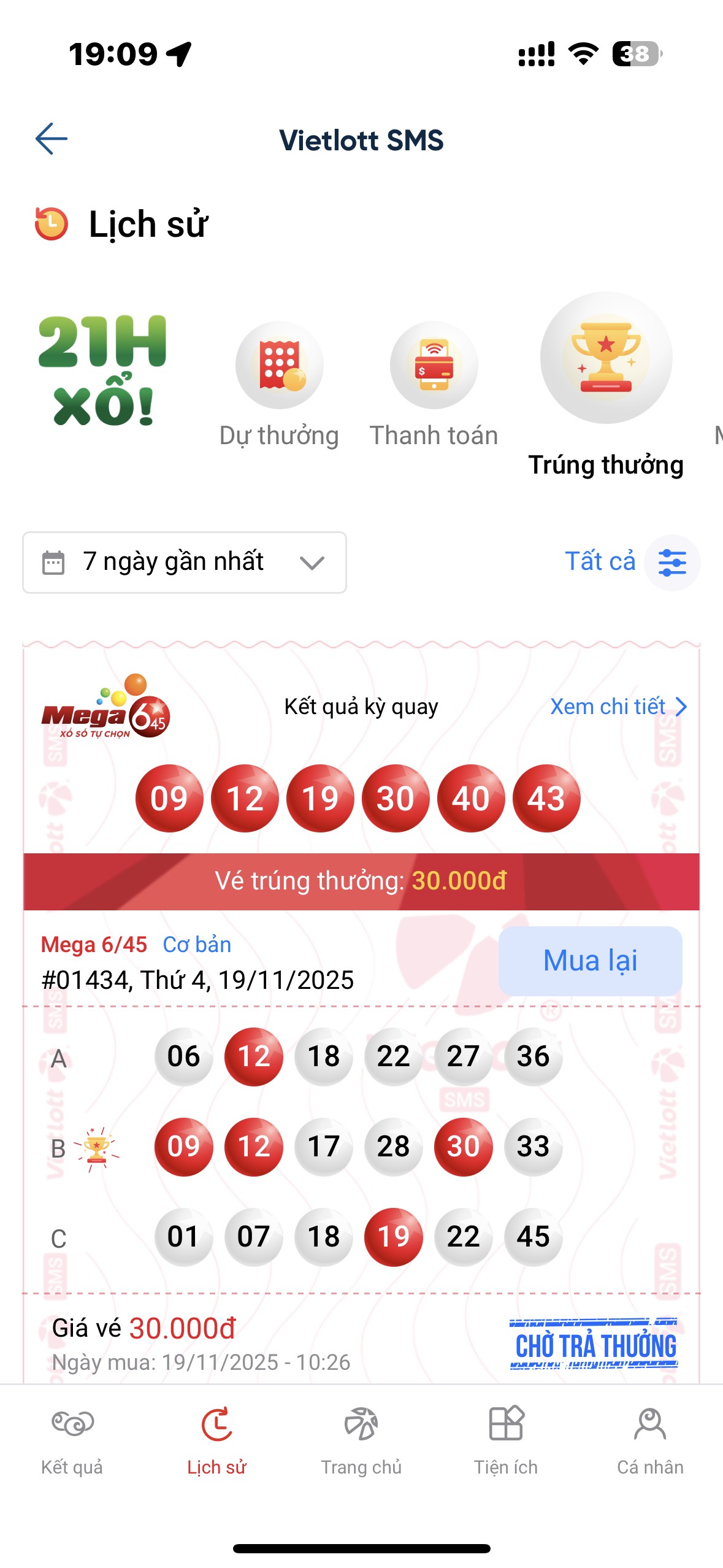723x1568 pixels.
Task: Expand the 7 ngày gần nhất dropdown
Action: tap(184, 562)
